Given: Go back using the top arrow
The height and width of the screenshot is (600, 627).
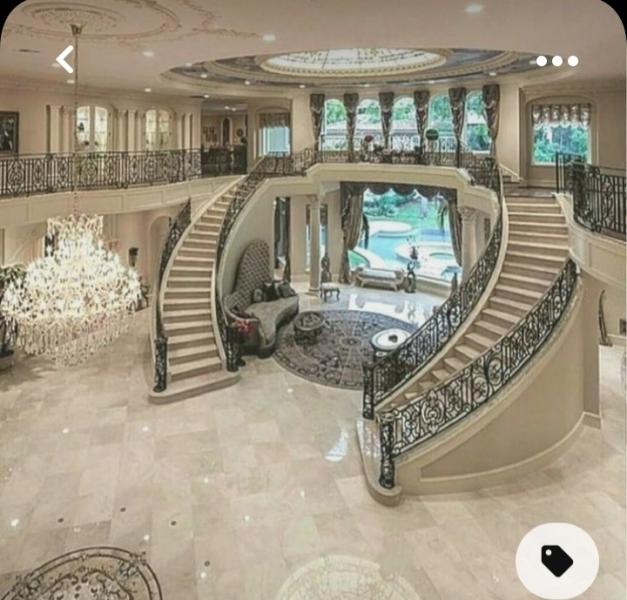Looking at the screenshot, I should tap(65, 60).
